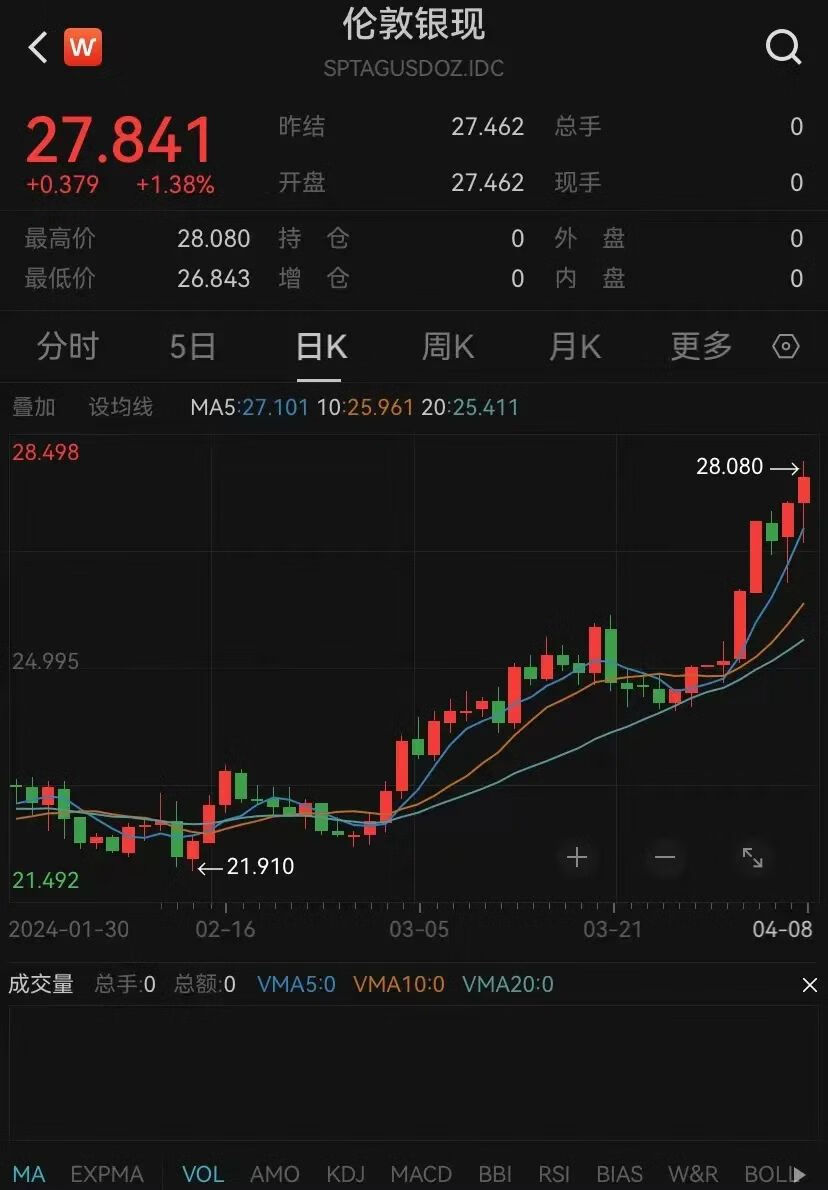Open chart settings via the gear icon
Image resolution: width=828 pixels, height=1190 pixels.
pyautogui.click(x=785, y=346)
